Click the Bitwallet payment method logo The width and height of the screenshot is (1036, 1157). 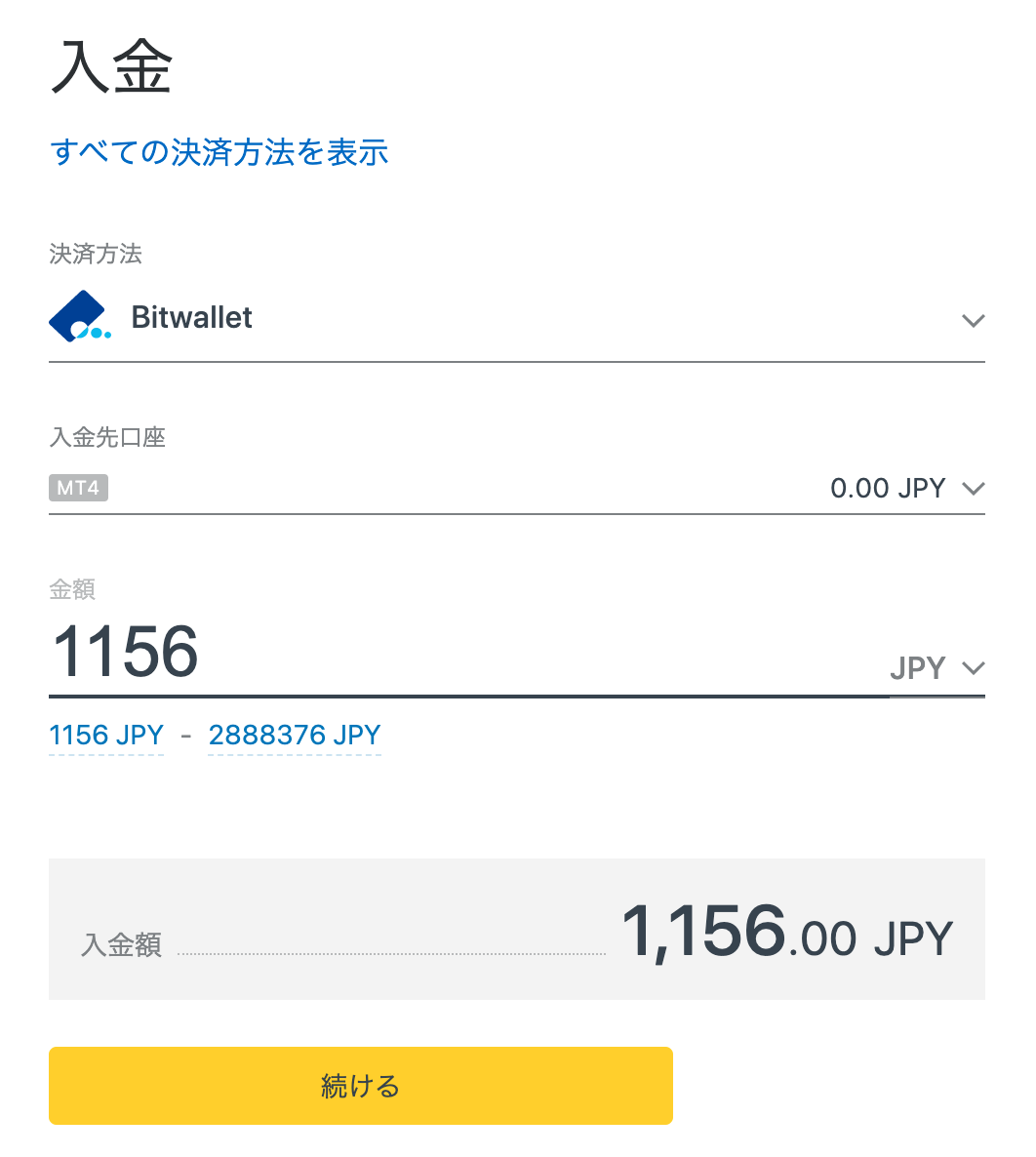click(x=78, y=316)
